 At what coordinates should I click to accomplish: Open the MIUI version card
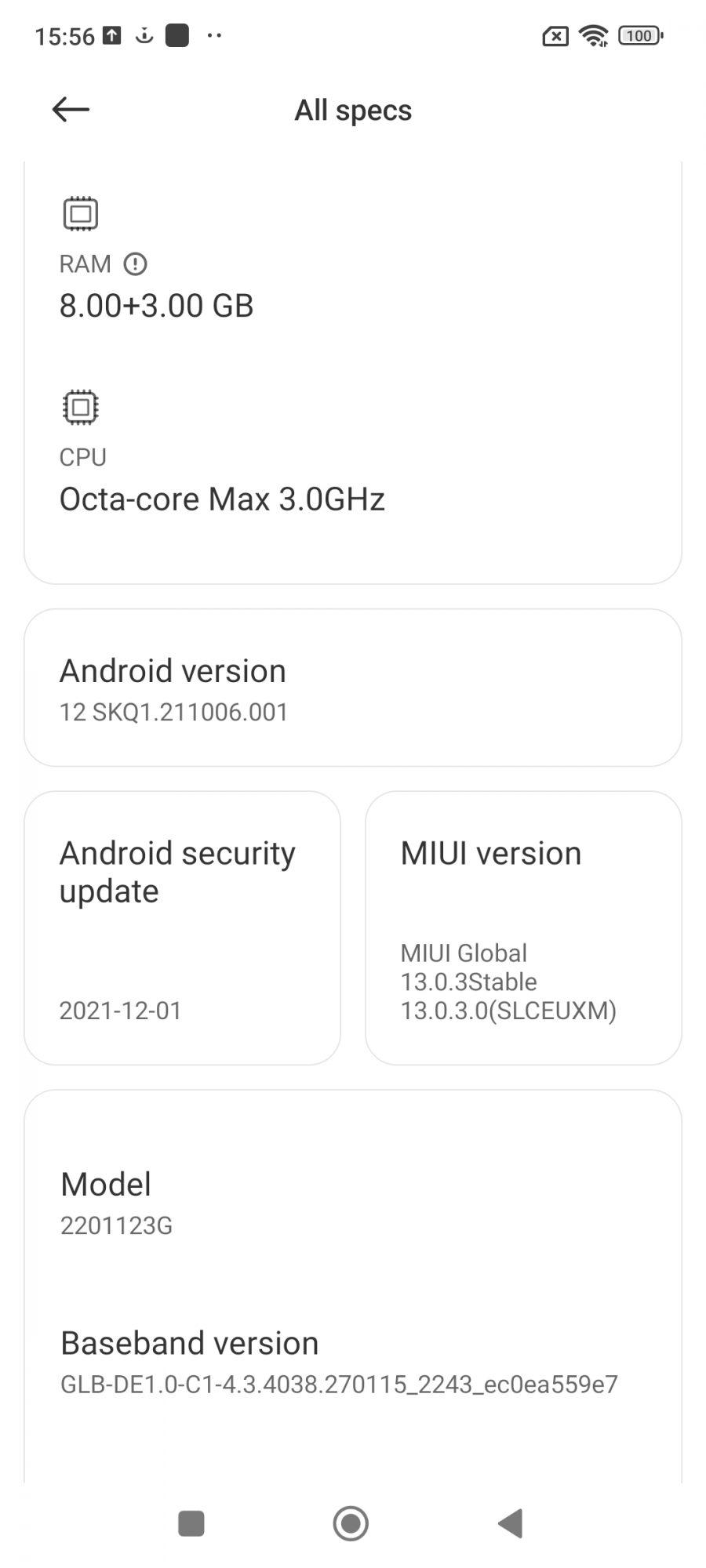[523, 927]
